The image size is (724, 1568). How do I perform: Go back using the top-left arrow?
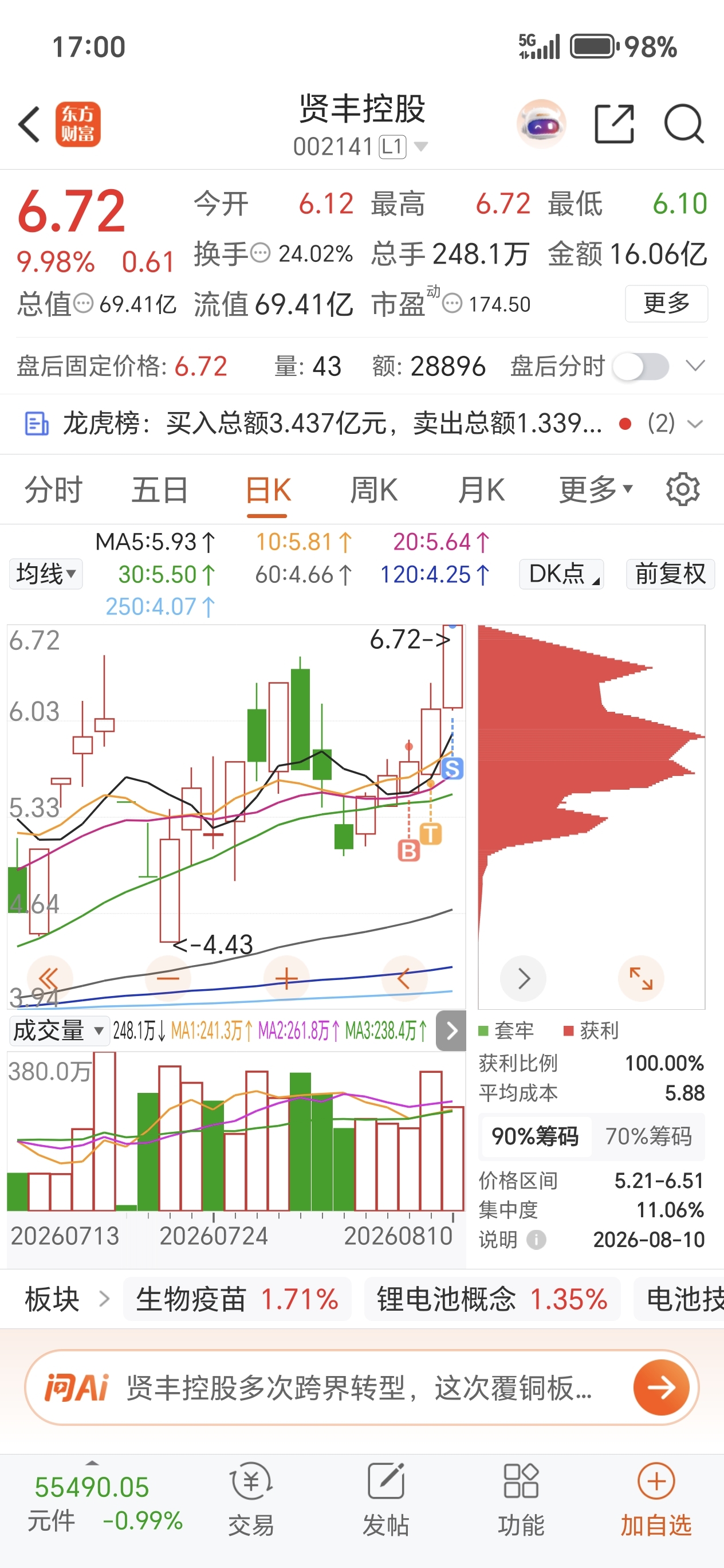click(x=29, y=124)
